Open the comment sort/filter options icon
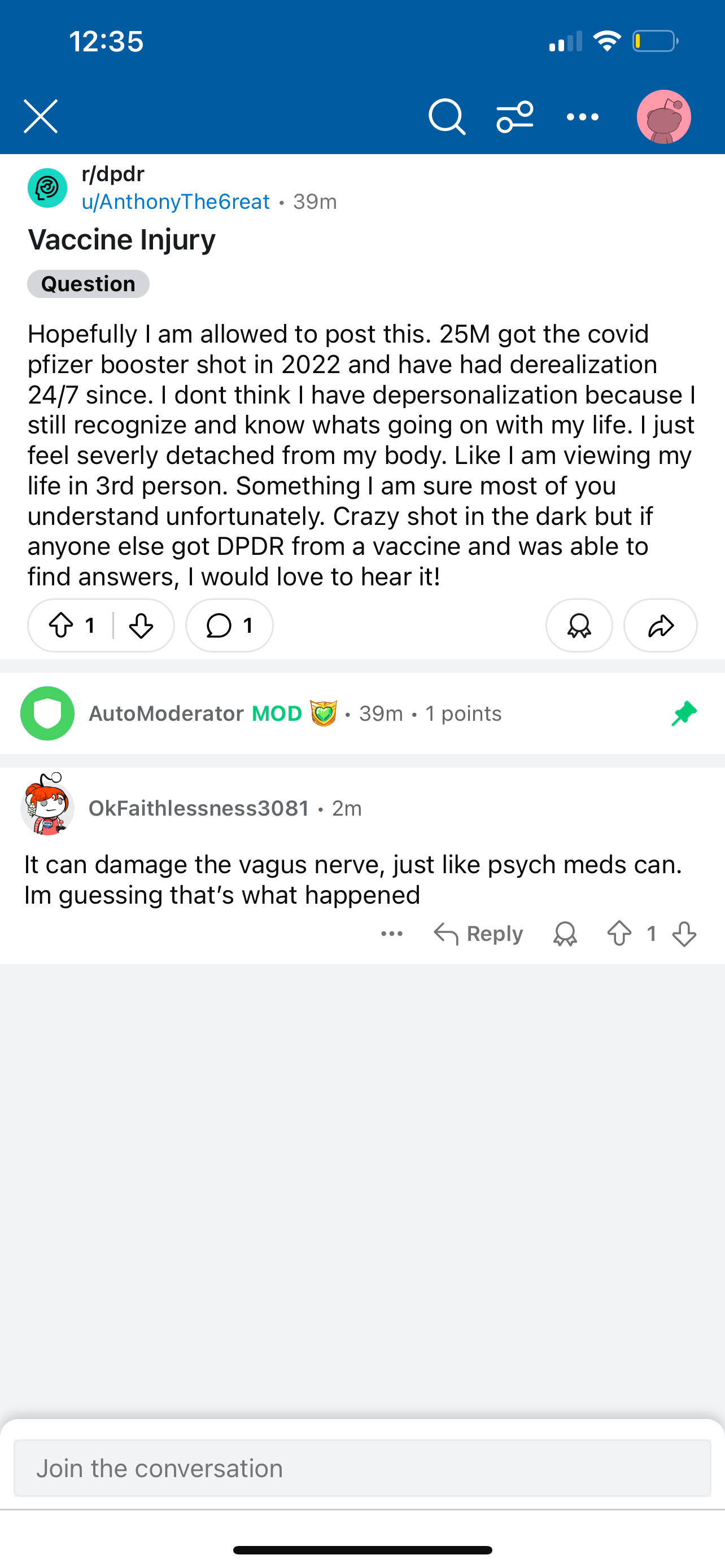This screenshot has width=725, height=1568. 515,116
